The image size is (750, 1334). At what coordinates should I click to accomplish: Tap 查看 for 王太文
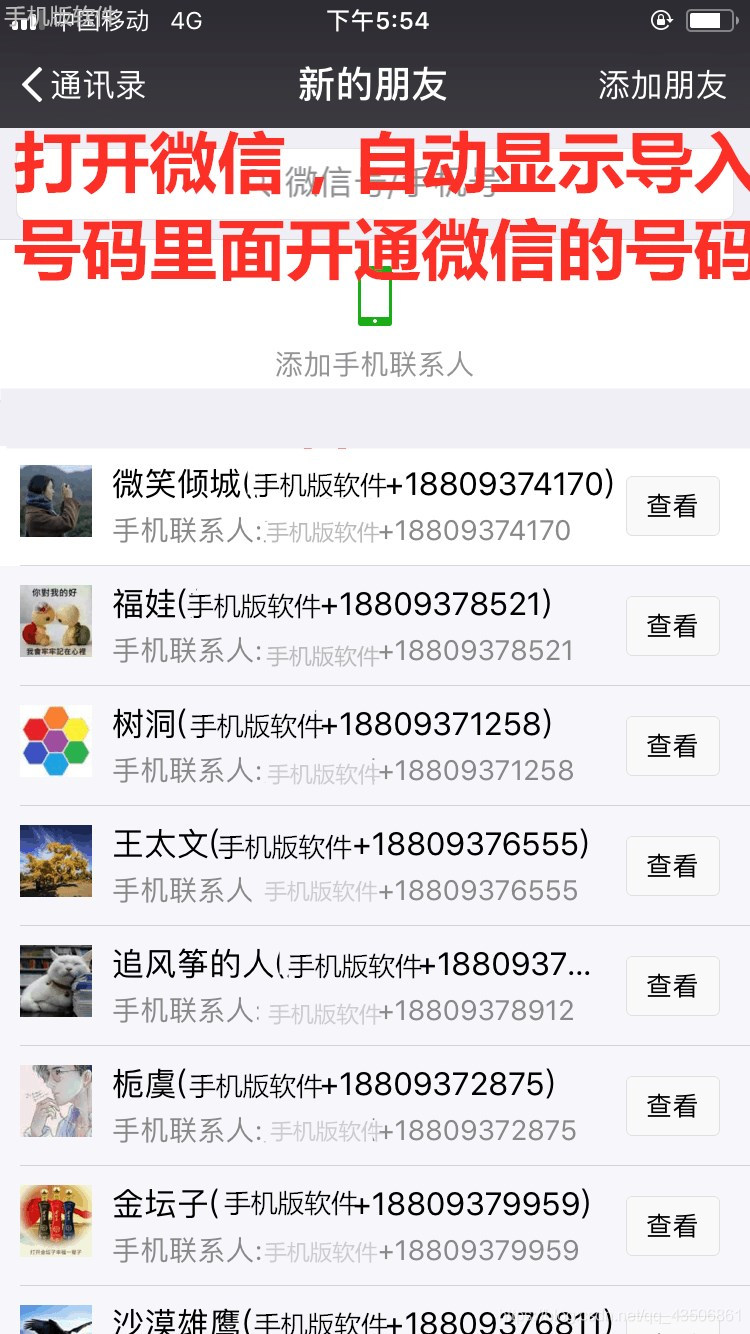point(672,866)
